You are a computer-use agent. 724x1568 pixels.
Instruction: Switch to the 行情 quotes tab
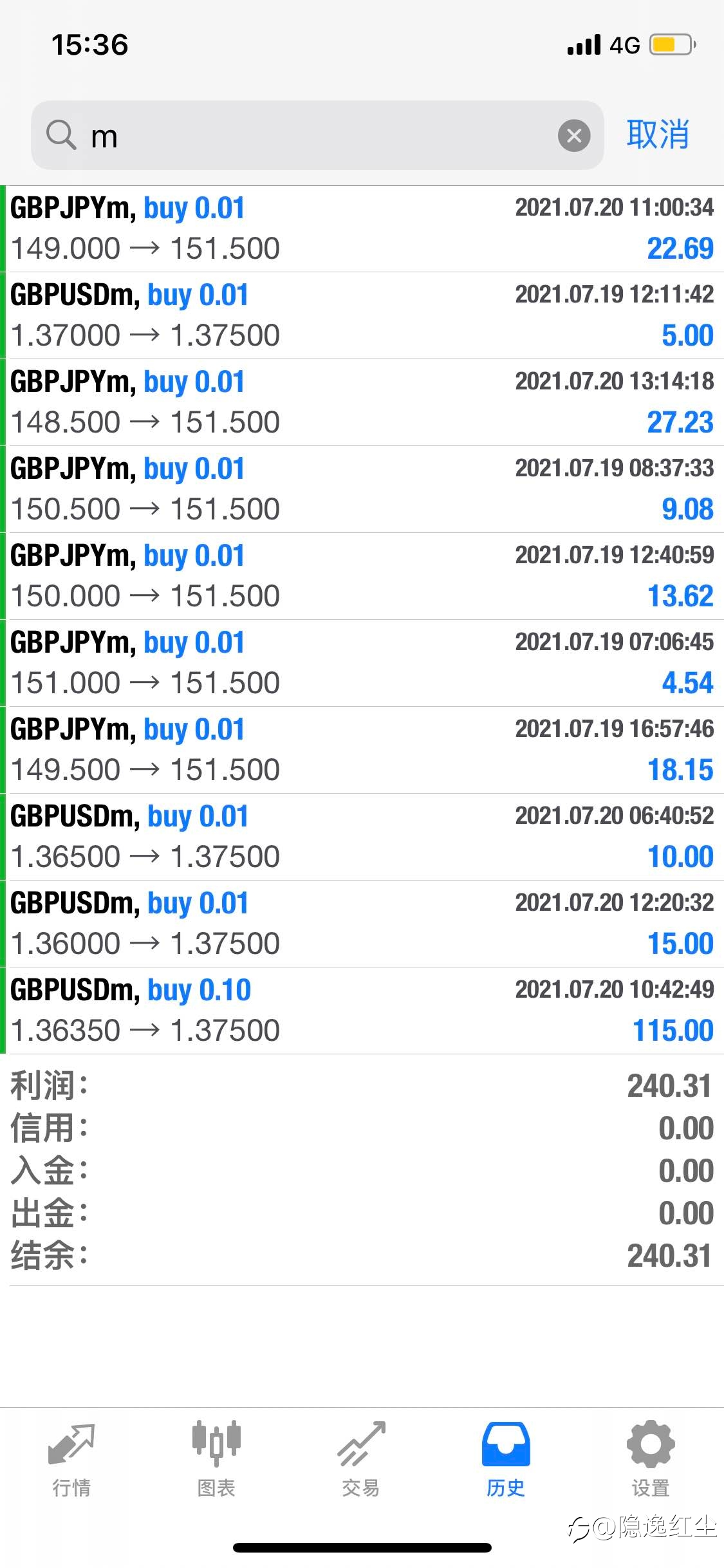click(x=71, y=1459)
